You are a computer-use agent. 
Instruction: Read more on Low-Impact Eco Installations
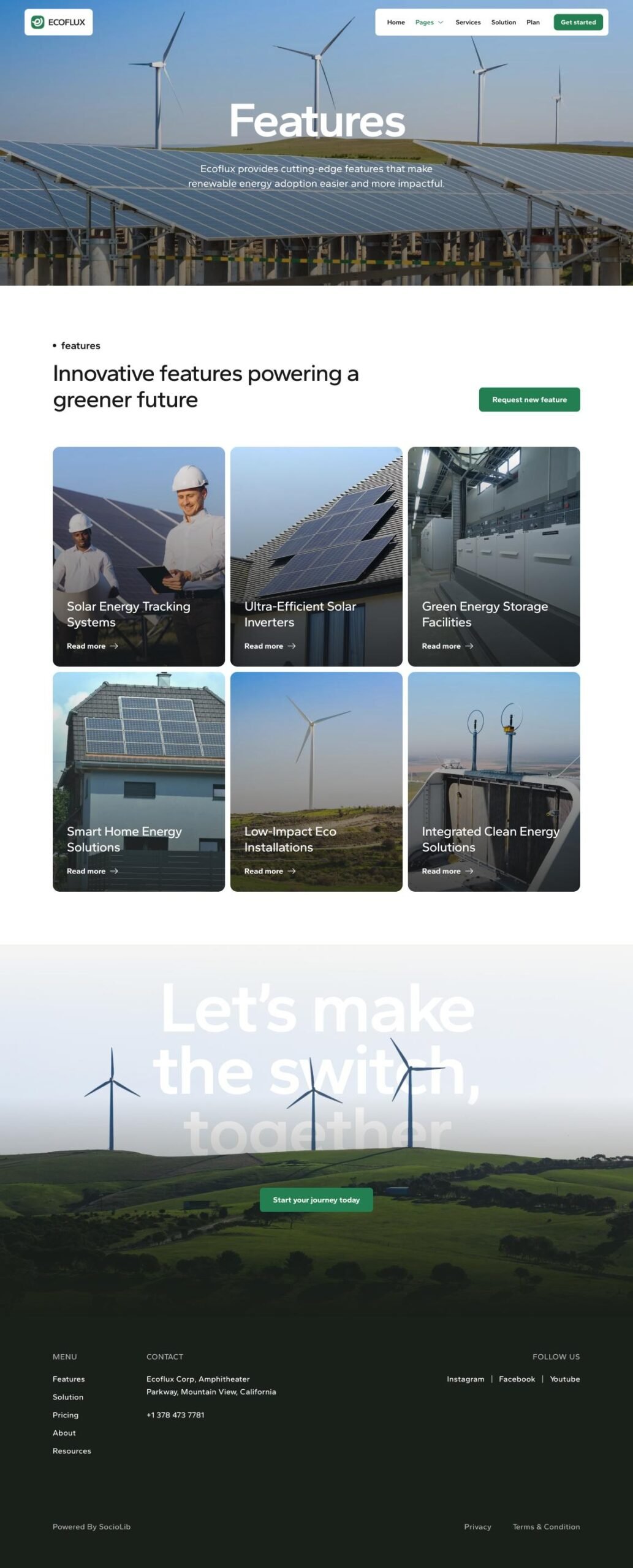point(270,871)
